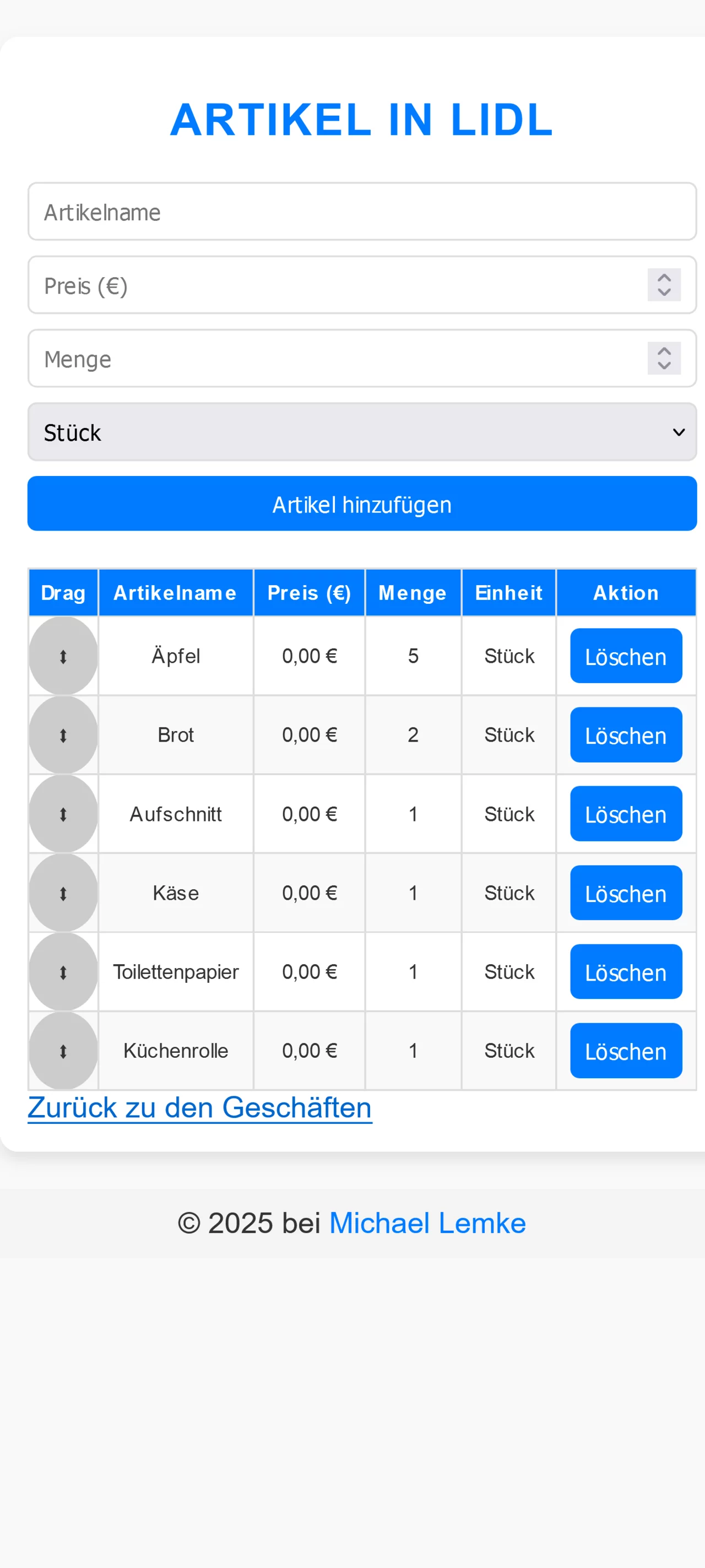Tap the stepper arrows in Menge field
Image resolution: width=705 pixels, height=1568 pixels.
(x=664, y=359)
